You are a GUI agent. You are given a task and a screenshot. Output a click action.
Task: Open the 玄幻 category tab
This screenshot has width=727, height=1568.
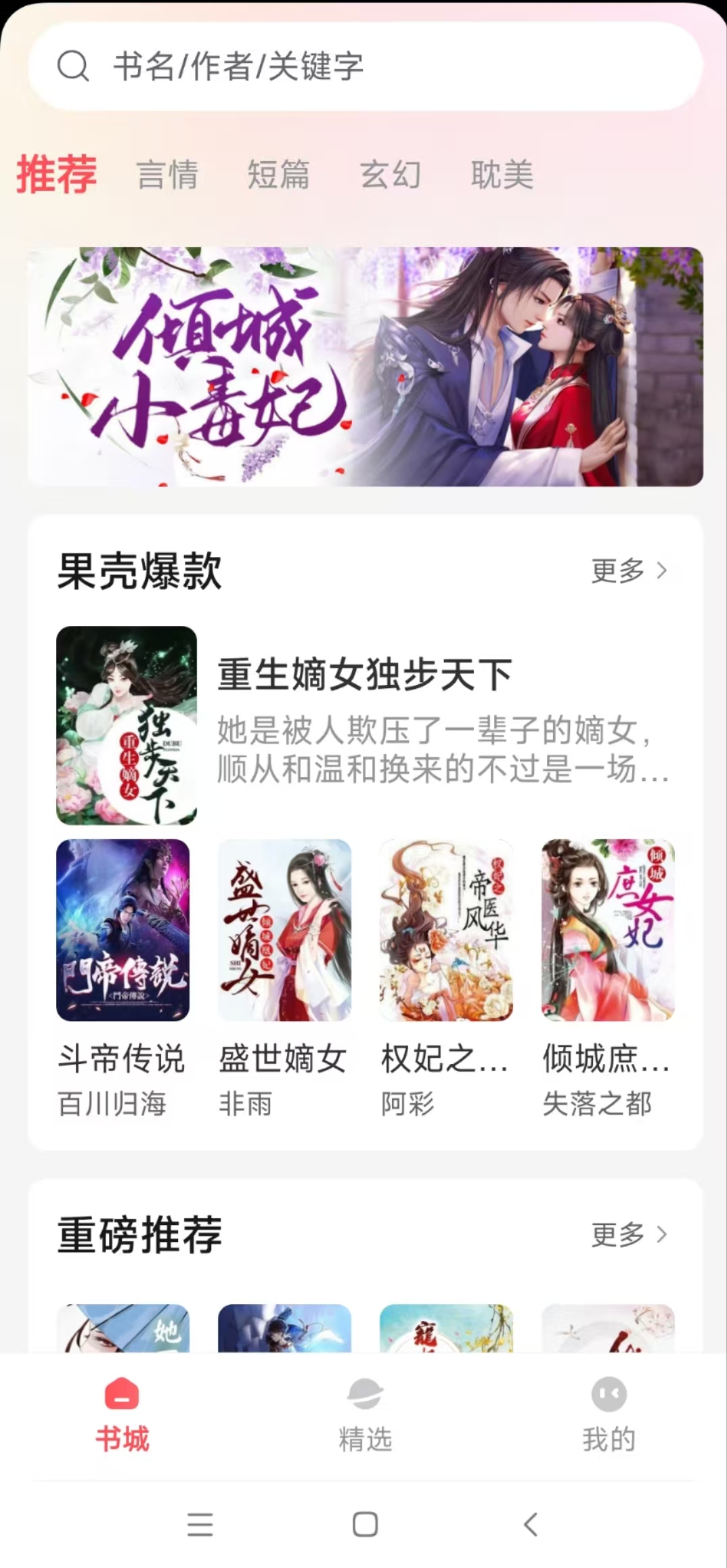[x=390, y=175]
